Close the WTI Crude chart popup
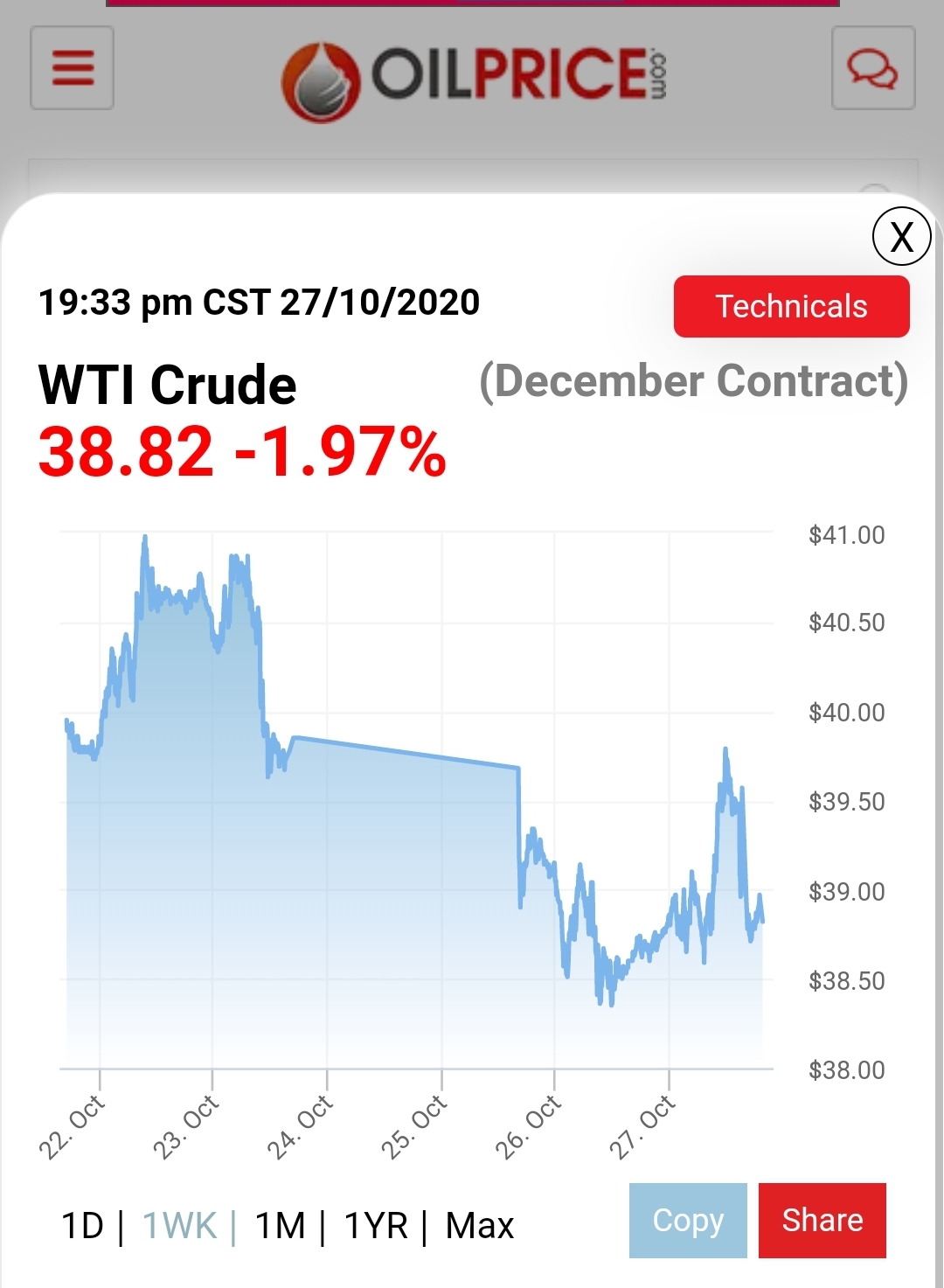944x1288 pixels. [901, 236]
